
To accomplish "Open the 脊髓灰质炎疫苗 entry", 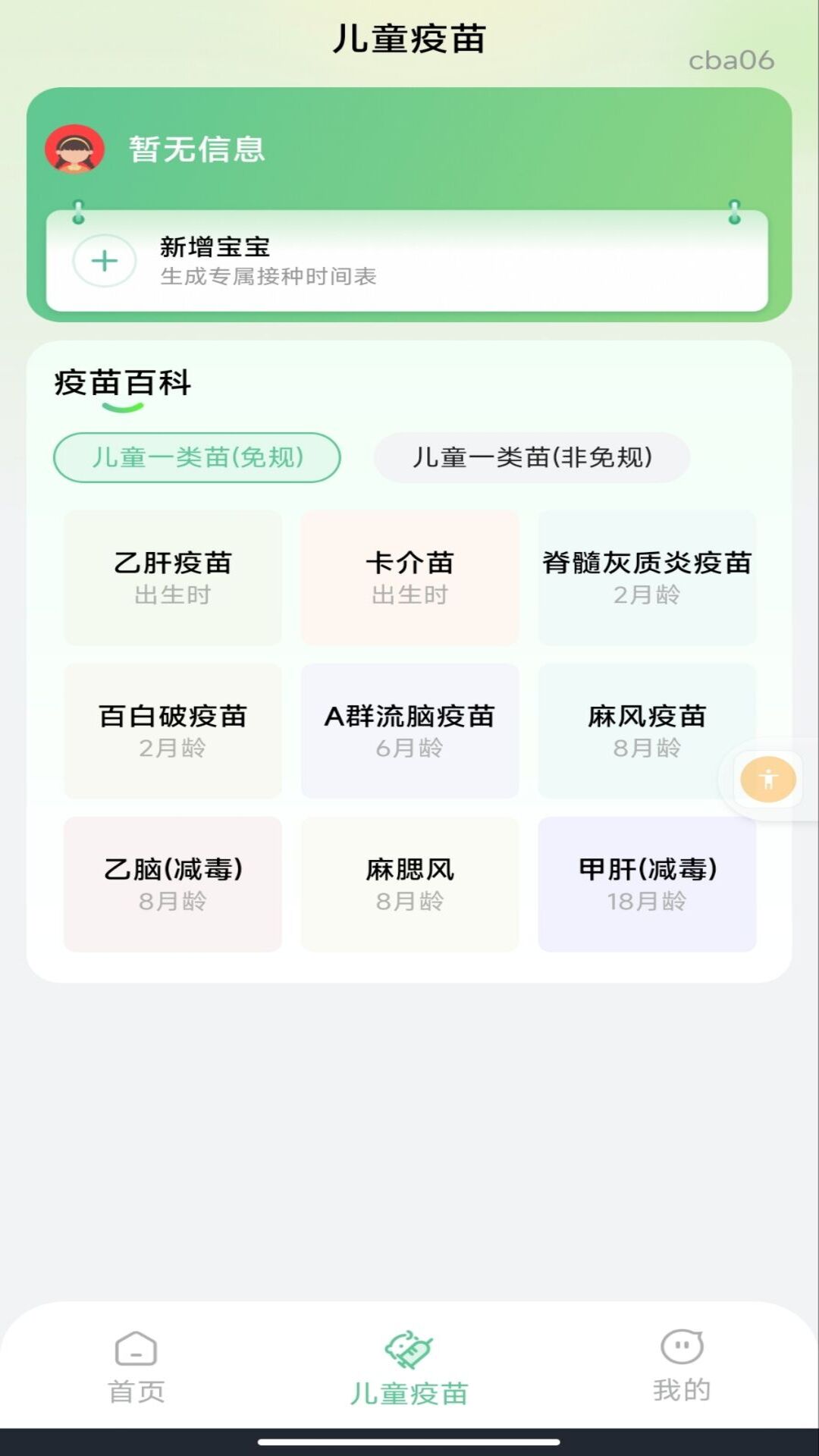I will (647, 578).
